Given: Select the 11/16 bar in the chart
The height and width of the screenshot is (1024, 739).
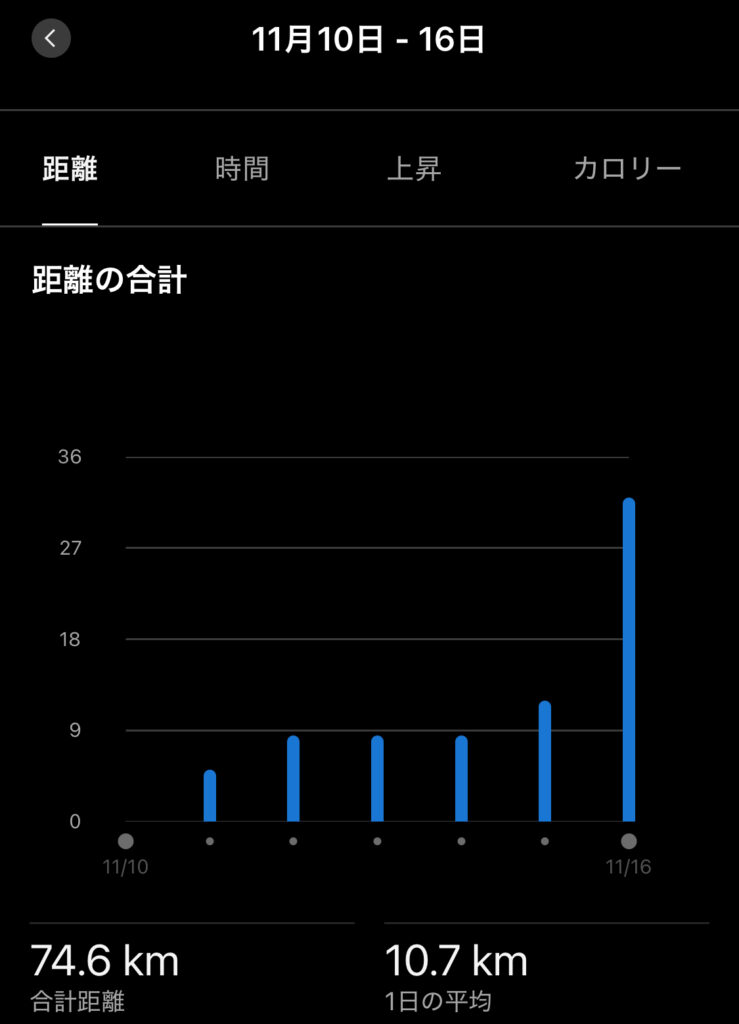Looking at the screenshot, I should [629, 660].
